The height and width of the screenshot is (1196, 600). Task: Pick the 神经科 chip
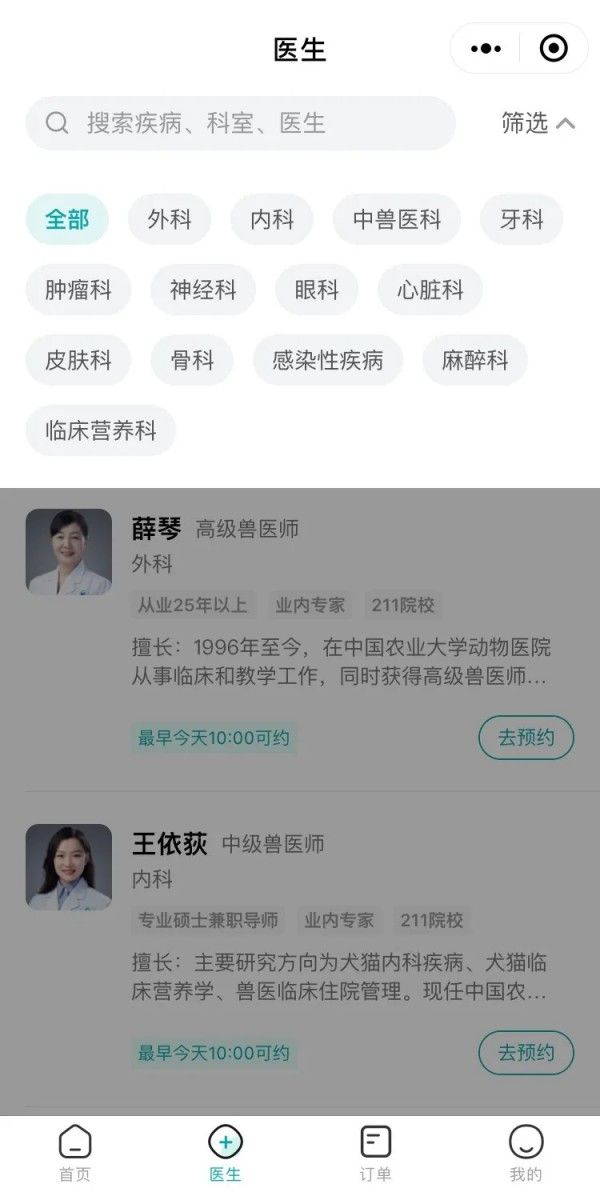(203, 290)
